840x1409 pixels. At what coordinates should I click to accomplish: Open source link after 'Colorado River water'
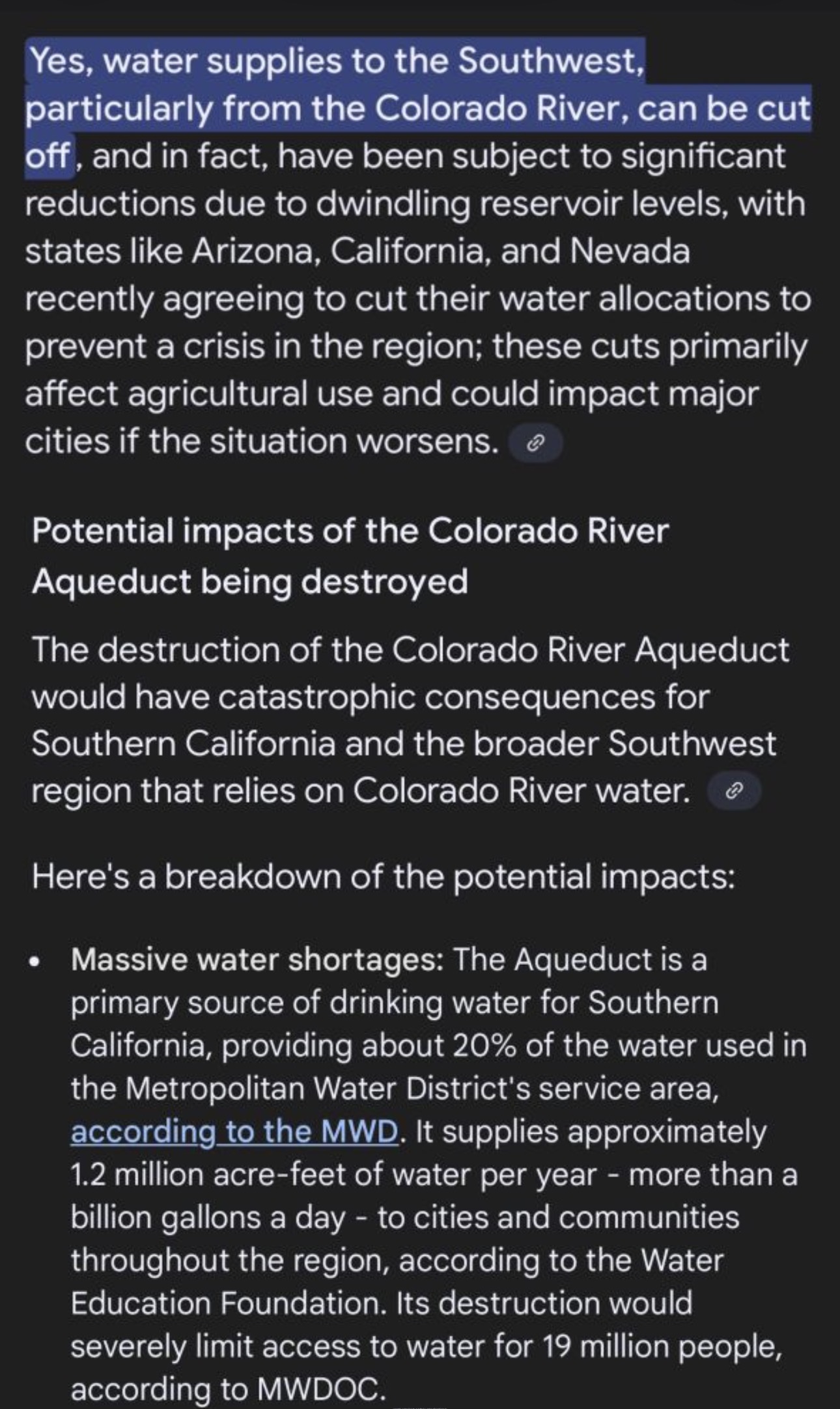click(x=734, y=791)
